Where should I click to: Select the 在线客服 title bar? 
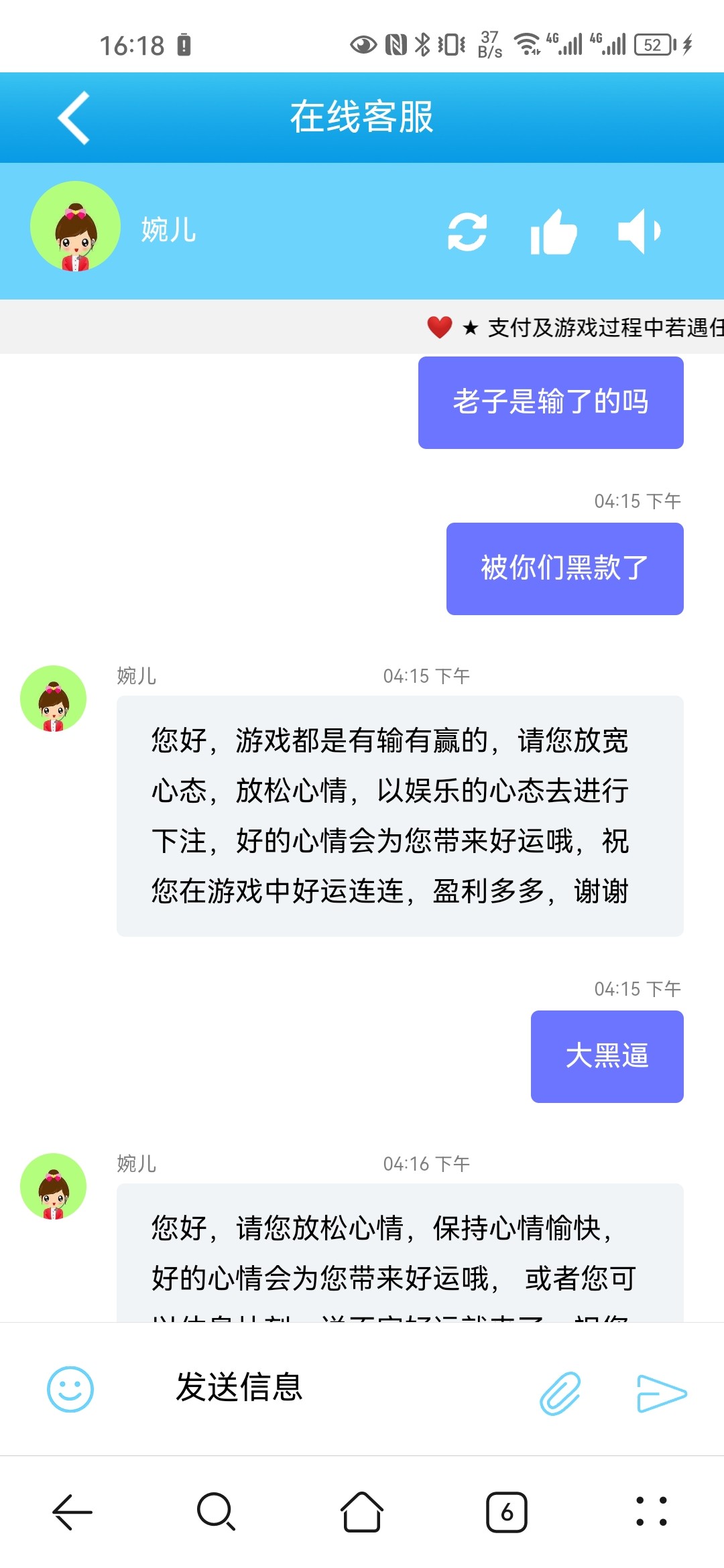[362, 117]
